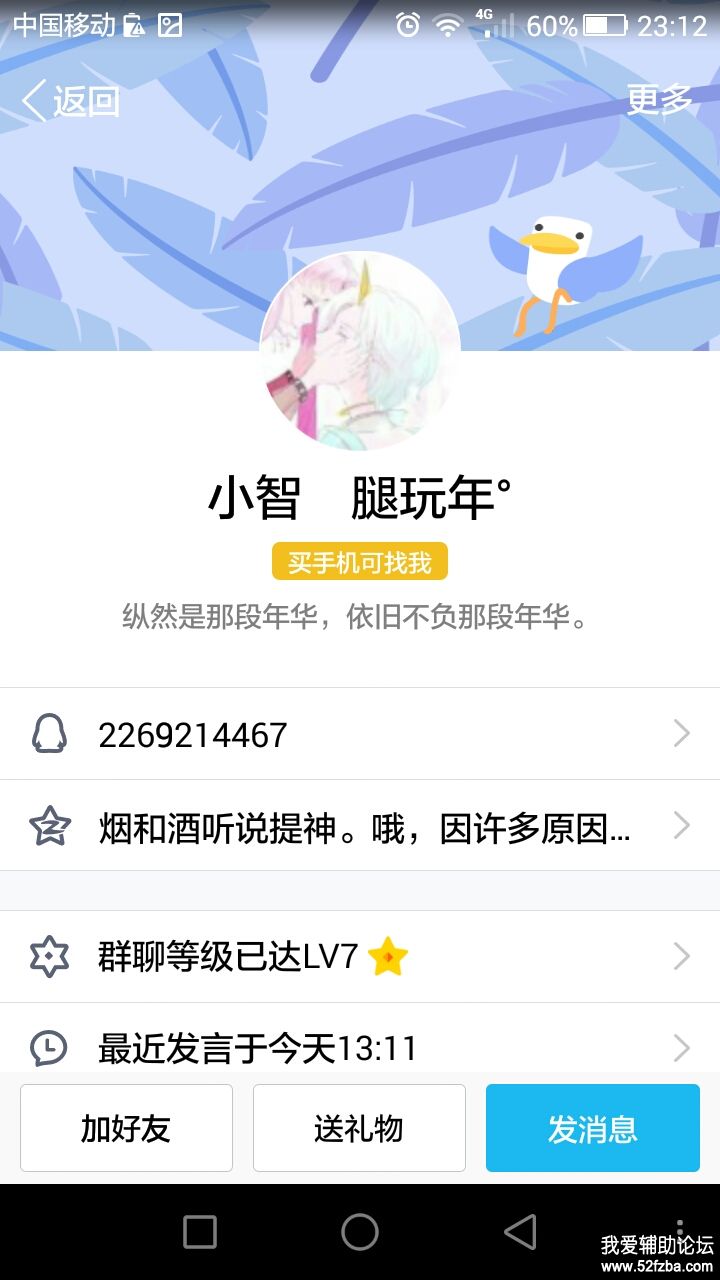Tap the system home button
The width and height of the screenshot is (720, 1280).
[360, 1232]
